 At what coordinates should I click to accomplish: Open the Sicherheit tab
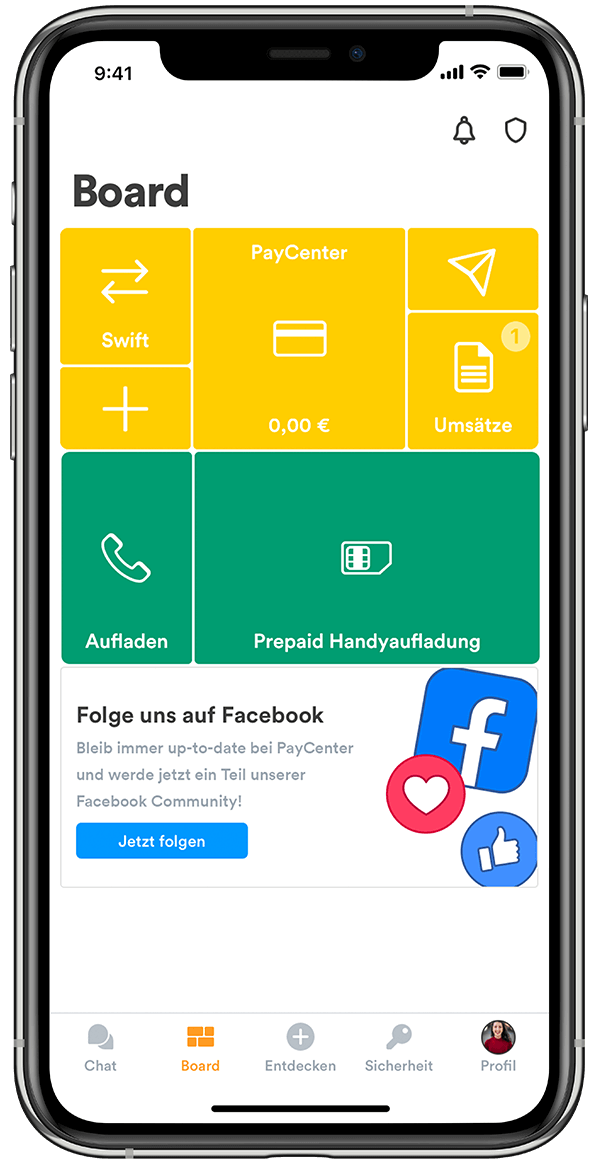click(399, 1047)
